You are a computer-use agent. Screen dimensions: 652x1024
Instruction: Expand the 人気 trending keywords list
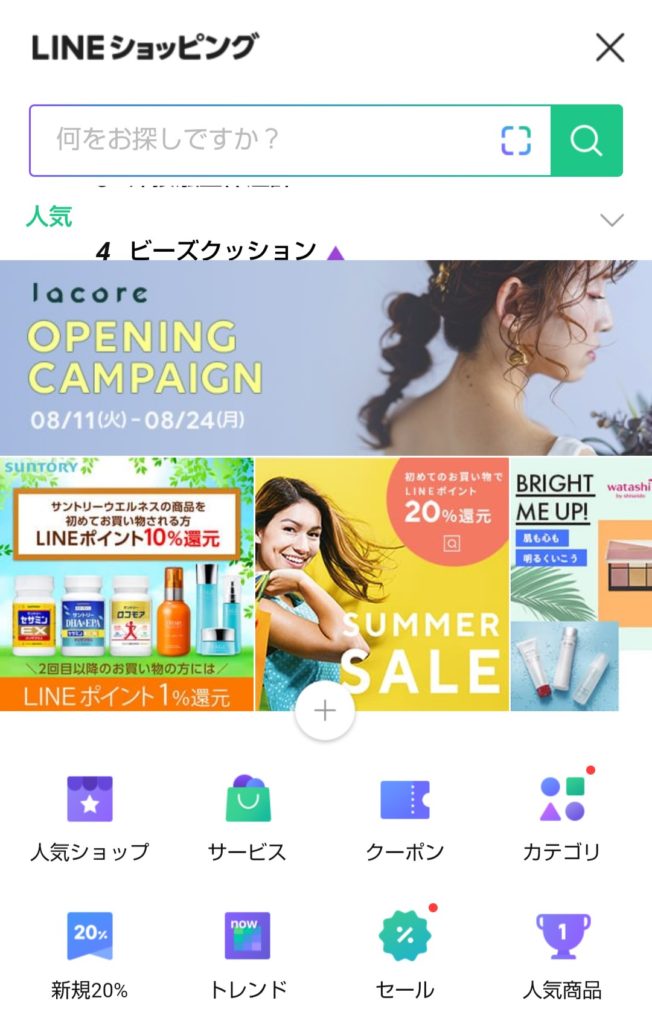611,219
